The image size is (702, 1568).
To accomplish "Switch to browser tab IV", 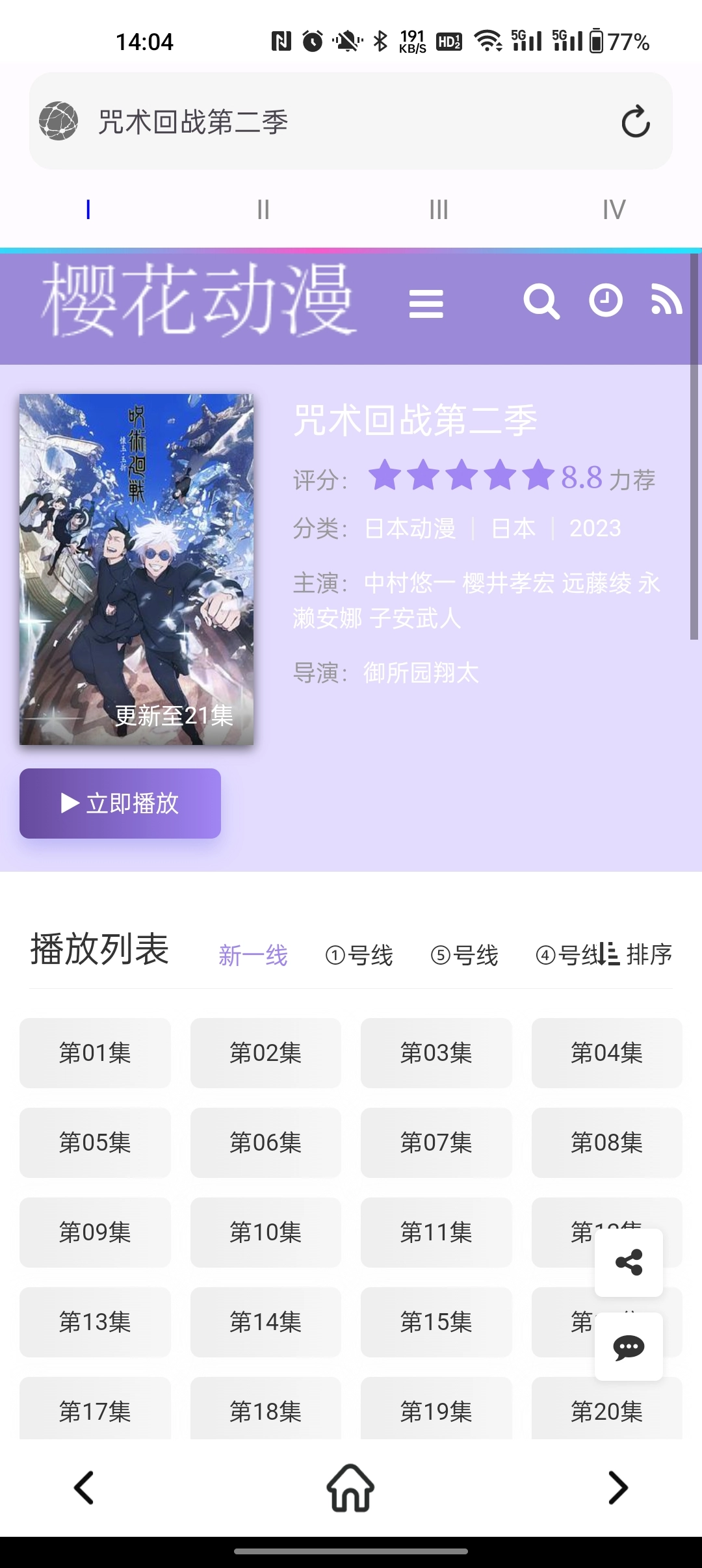I will click(x=614, y=209).
